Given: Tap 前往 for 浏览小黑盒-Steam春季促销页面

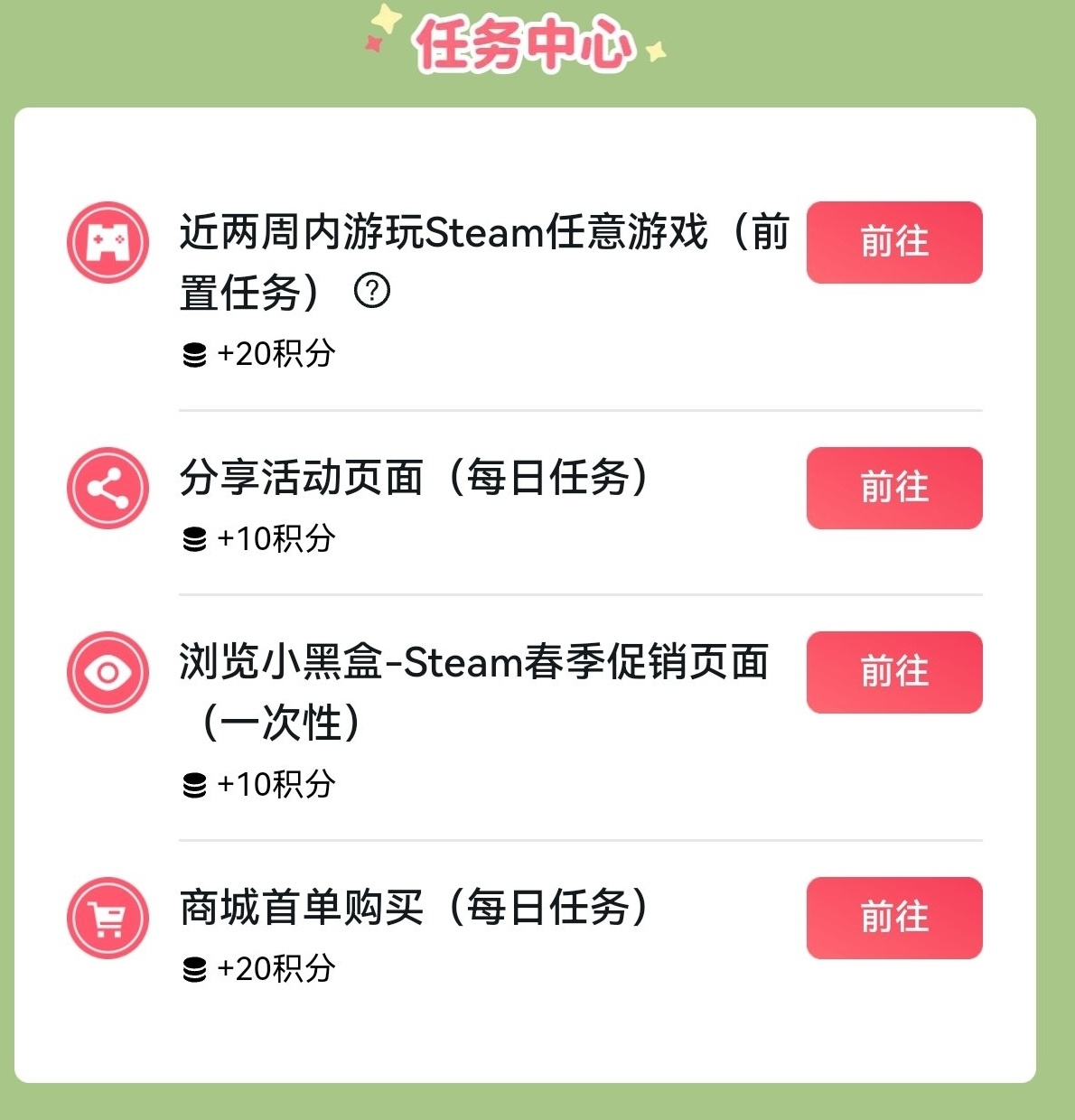Looking at the screenshot, I should point(893,672).
